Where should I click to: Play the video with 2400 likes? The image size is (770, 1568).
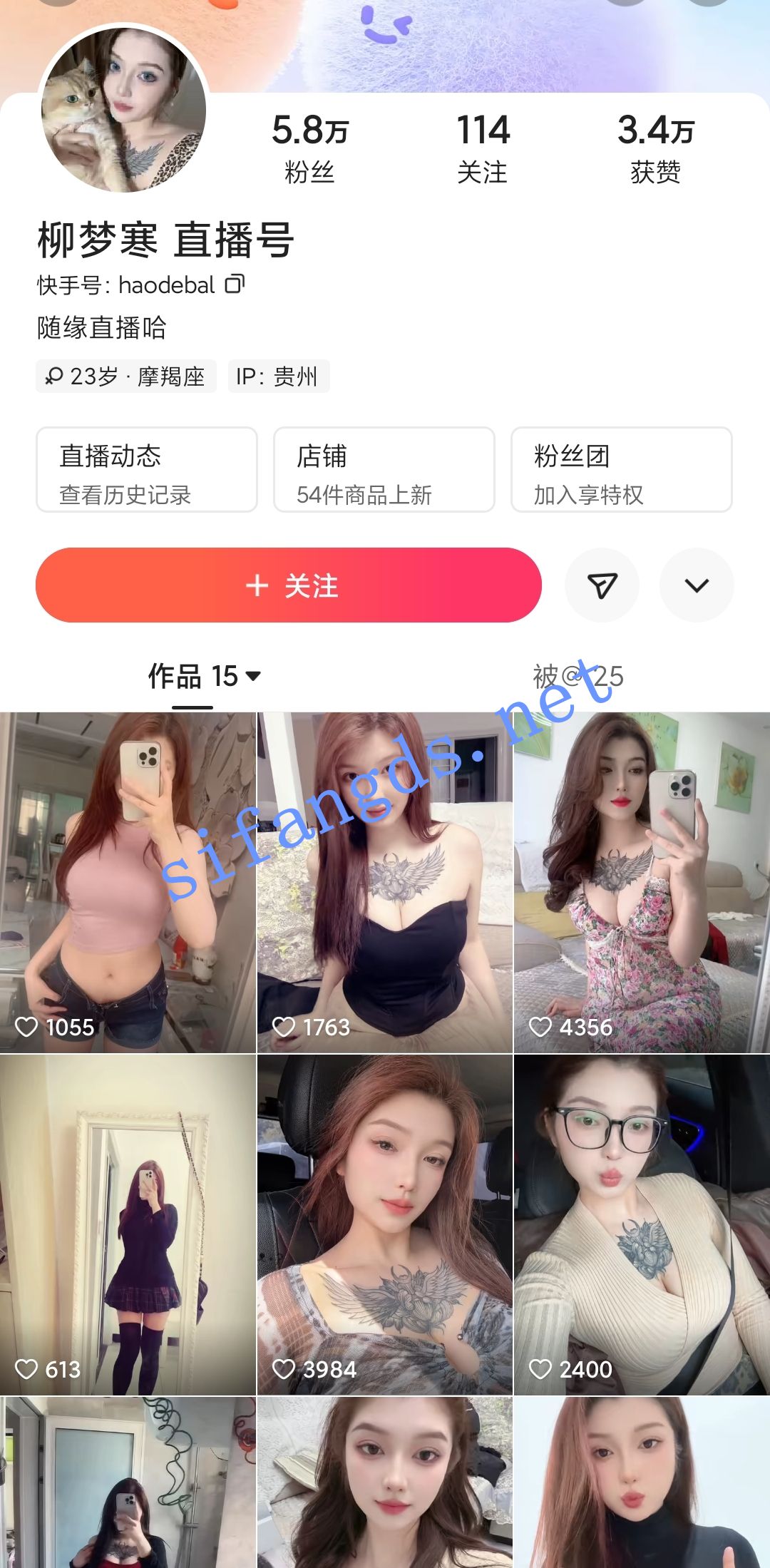(x=642, y=1224)
